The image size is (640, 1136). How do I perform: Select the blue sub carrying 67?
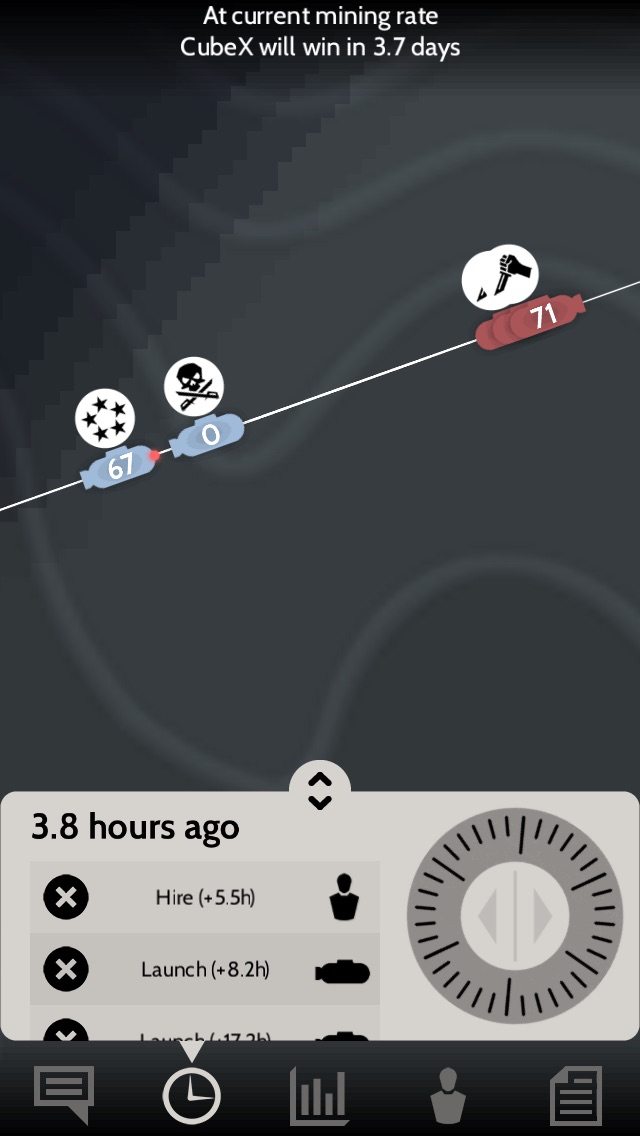pos(120,466)
